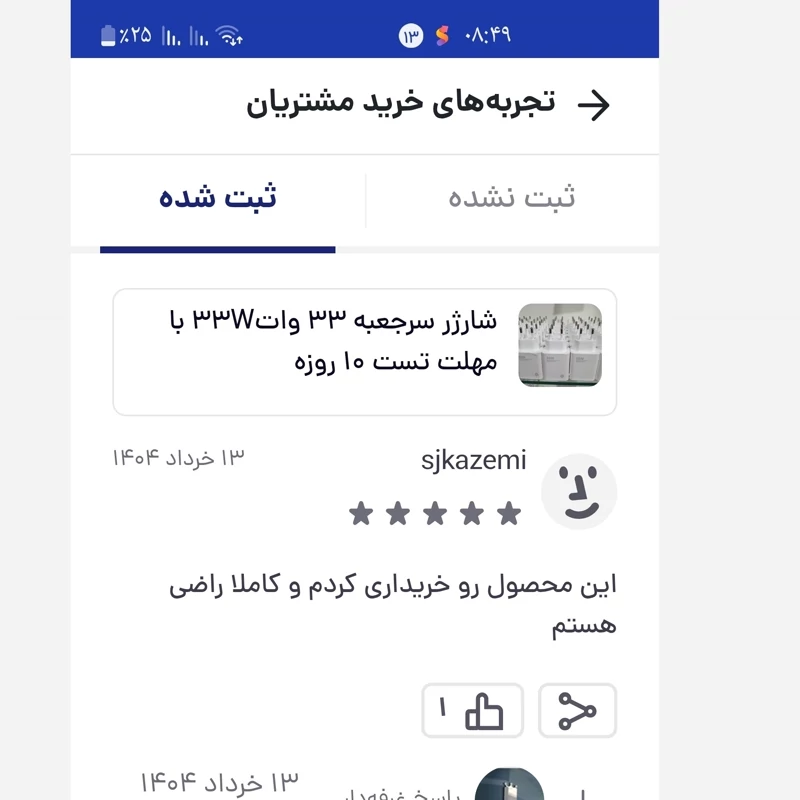Image resolution: width=800 pixels, height=800 pixels.
Task: Like sjkazemi's review with thumbs up
Action: (x=473, y=711)
